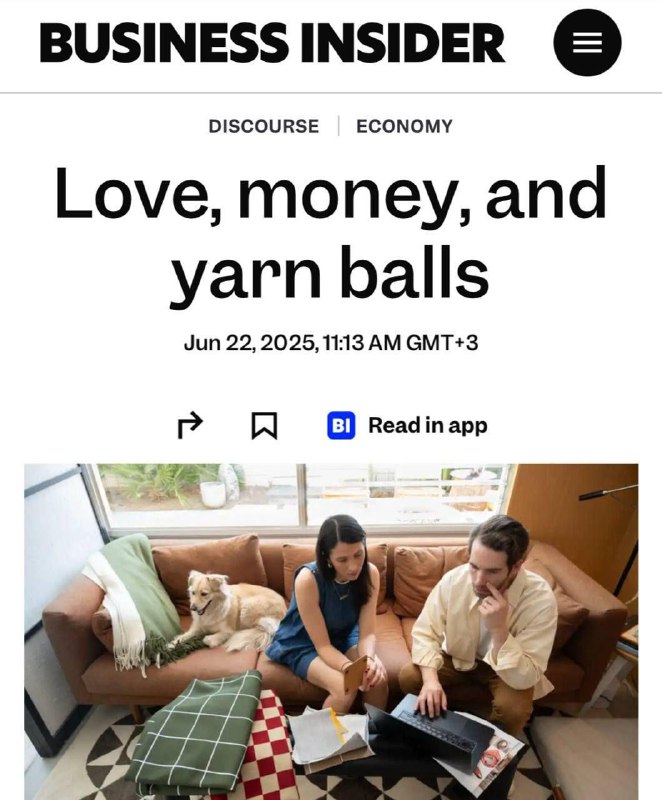Share this article

(189, 426)
